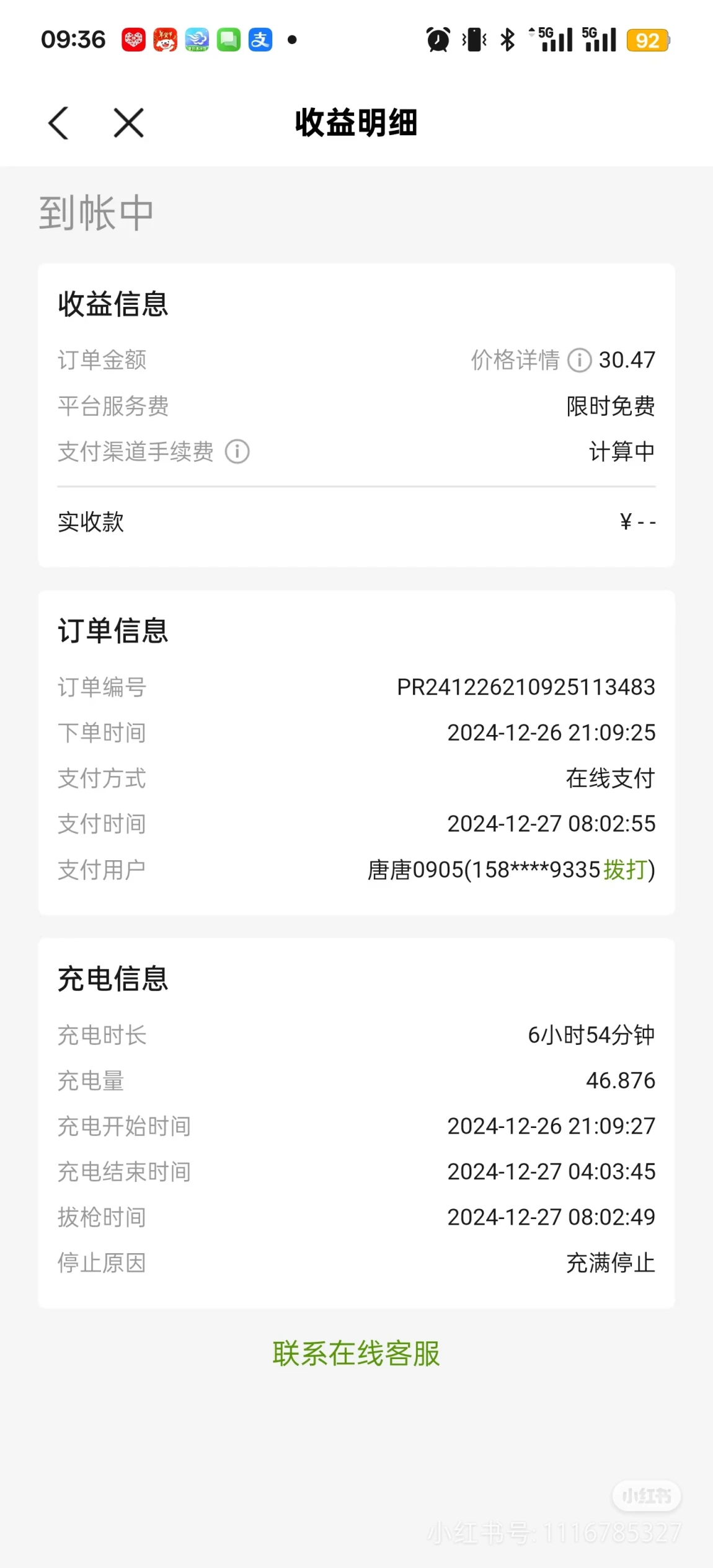713x1568 pixels.
Task: Call the paying user via 拨打
Action: pyautogui.click(x=626, y=870)
